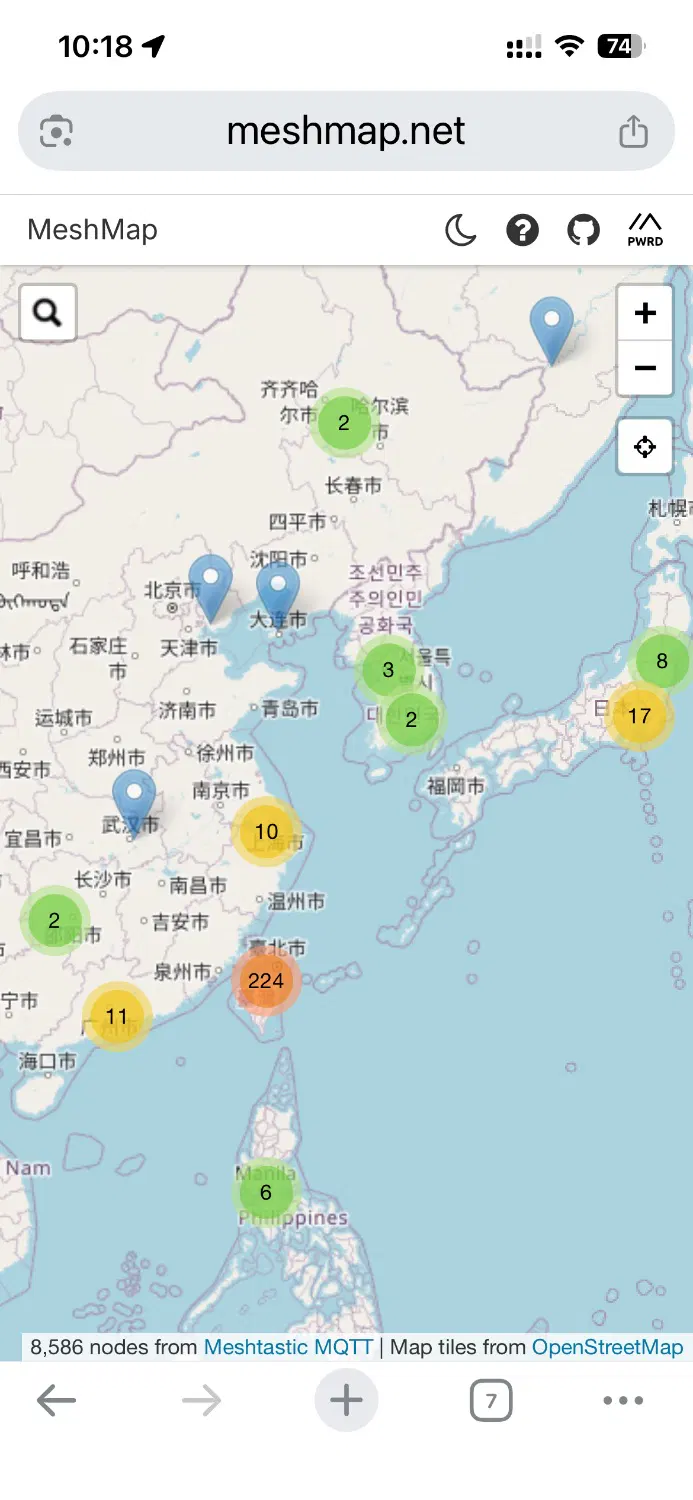Open the Meshtastic MQTT link
The width and height of the screenshot is (693, 1500).
click(288, 1347)
